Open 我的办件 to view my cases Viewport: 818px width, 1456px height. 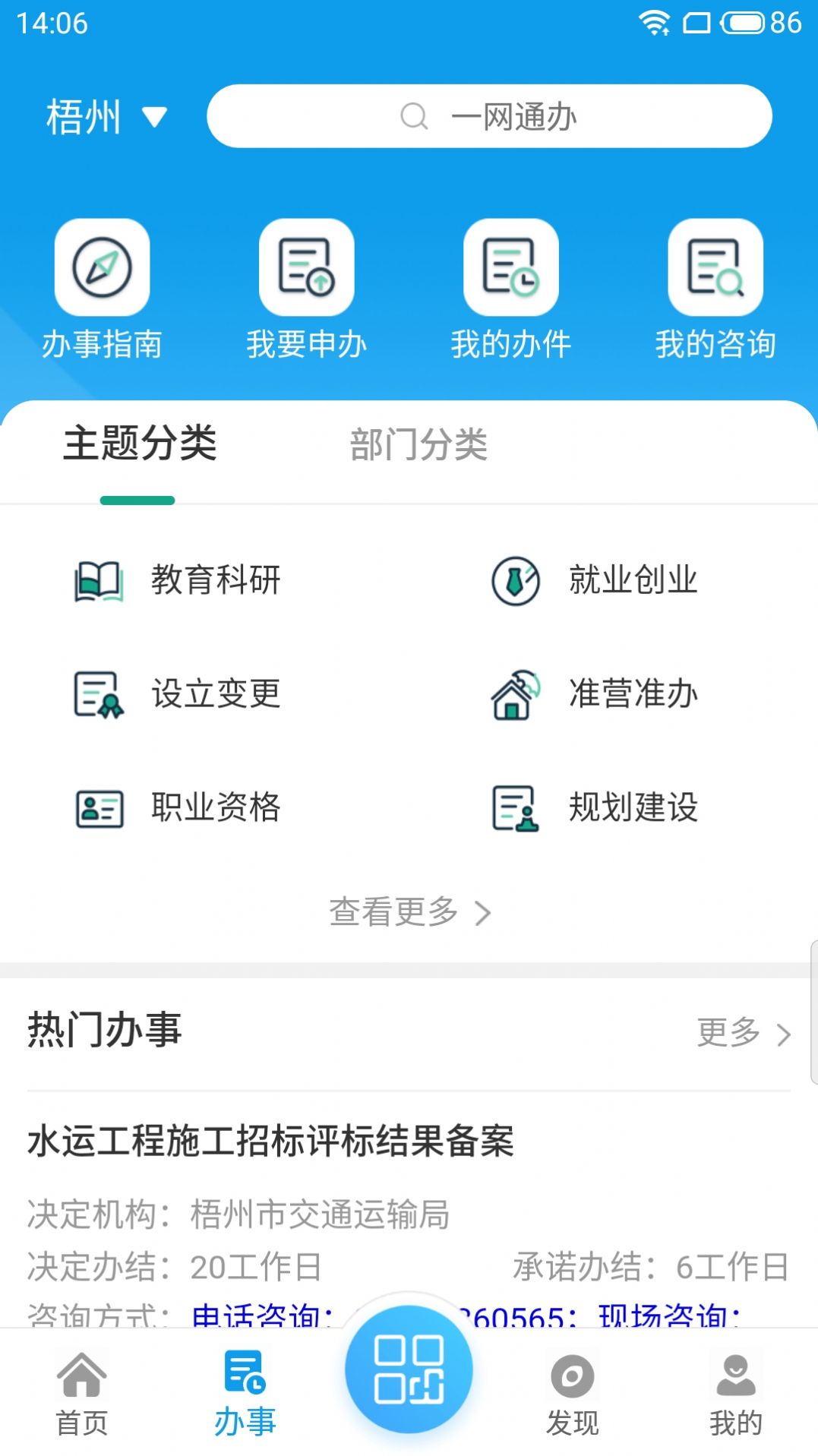[x=510, y=267]
